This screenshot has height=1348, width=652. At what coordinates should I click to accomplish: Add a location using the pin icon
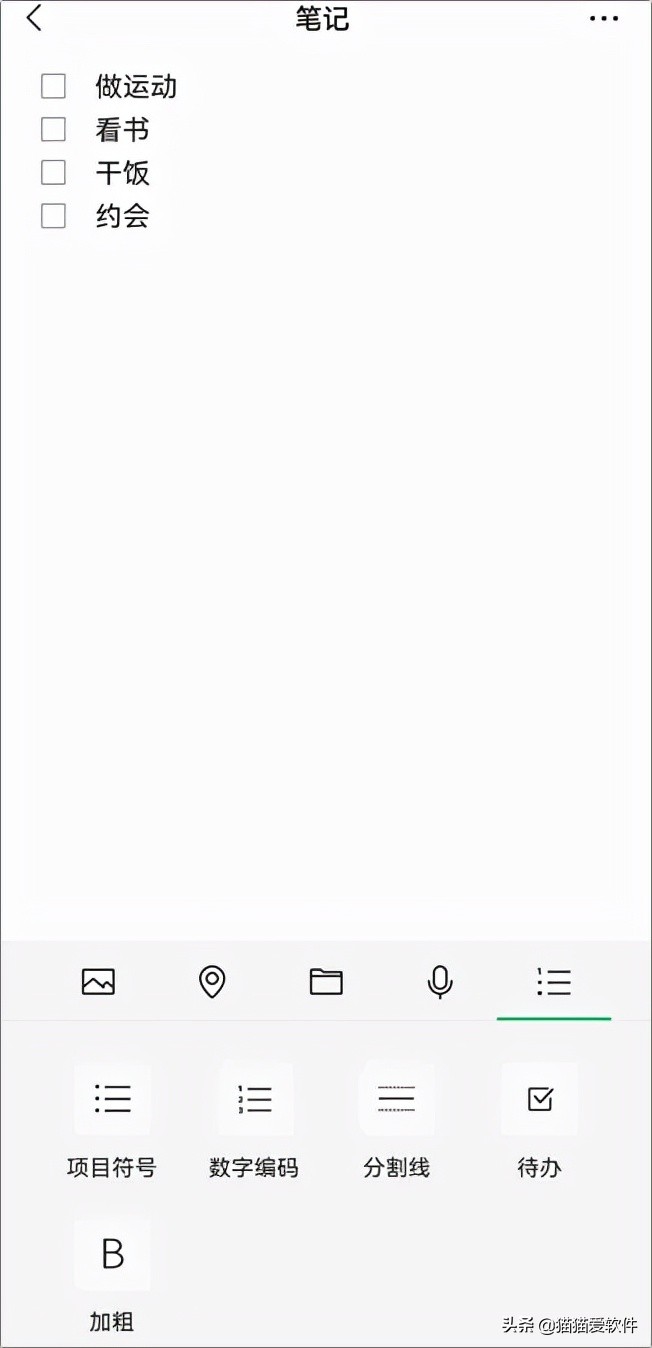click(212, 982)
